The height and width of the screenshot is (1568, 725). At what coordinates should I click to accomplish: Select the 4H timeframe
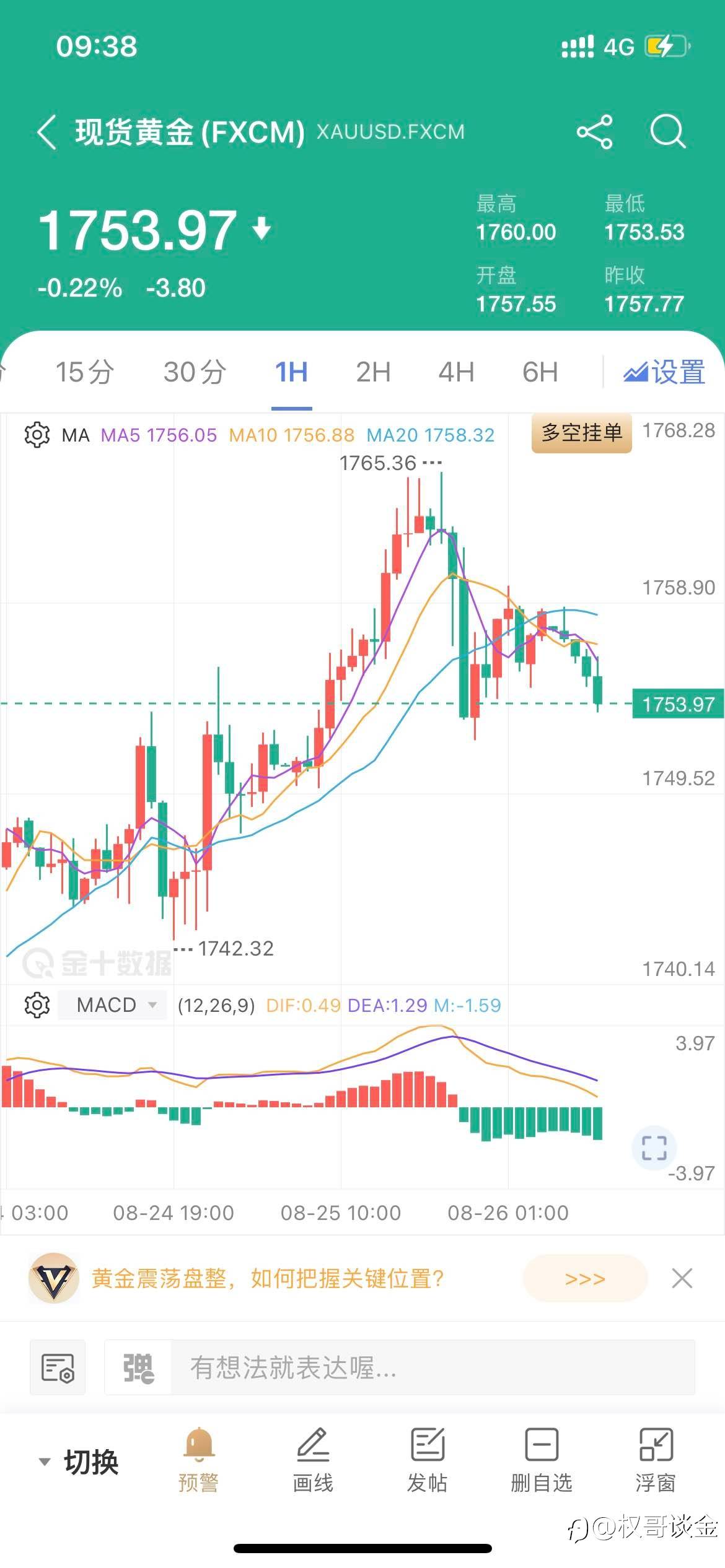tap(457, 372)
